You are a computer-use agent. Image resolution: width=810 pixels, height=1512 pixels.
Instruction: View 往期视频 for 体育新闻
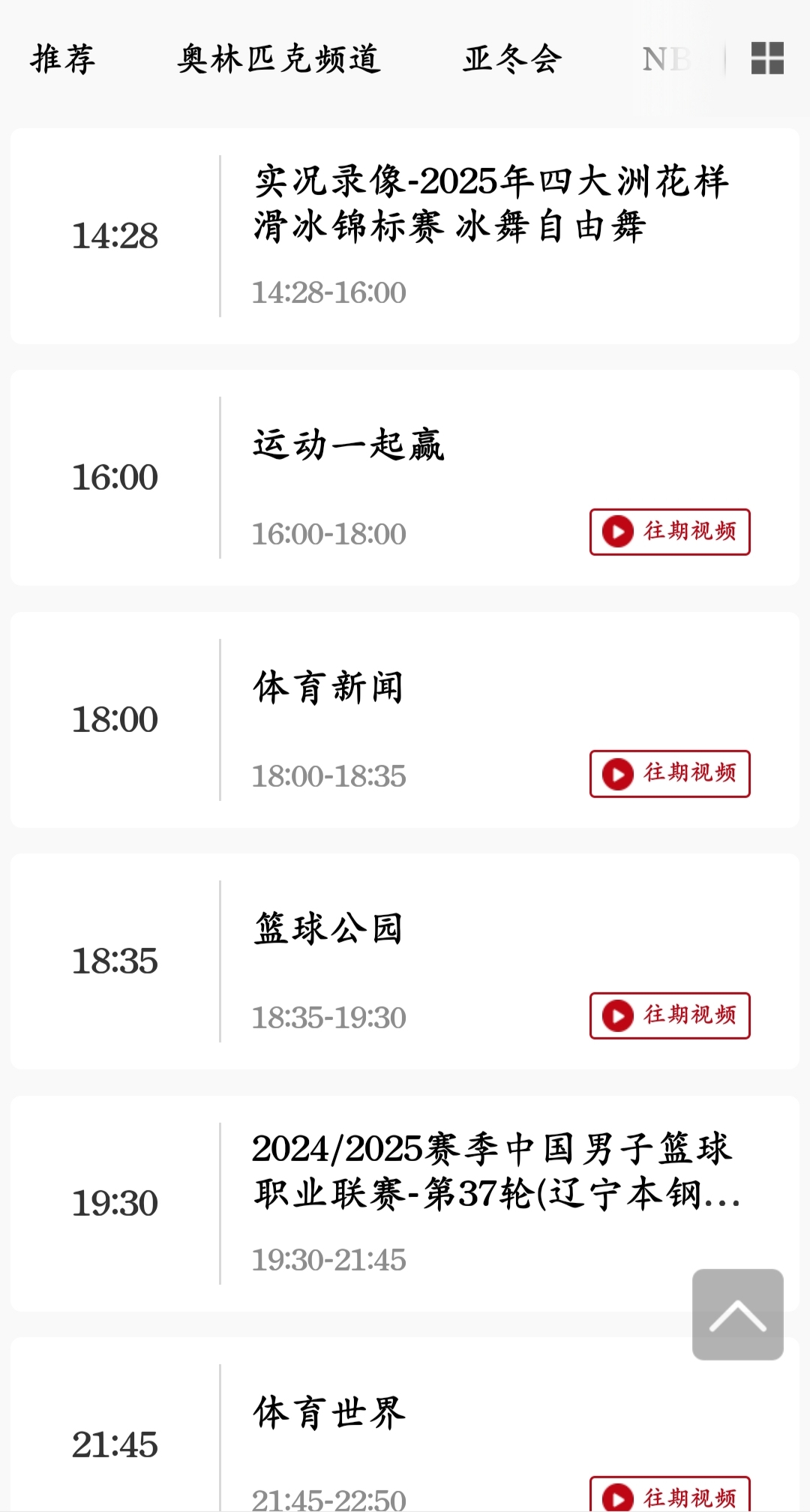(670, 773)
